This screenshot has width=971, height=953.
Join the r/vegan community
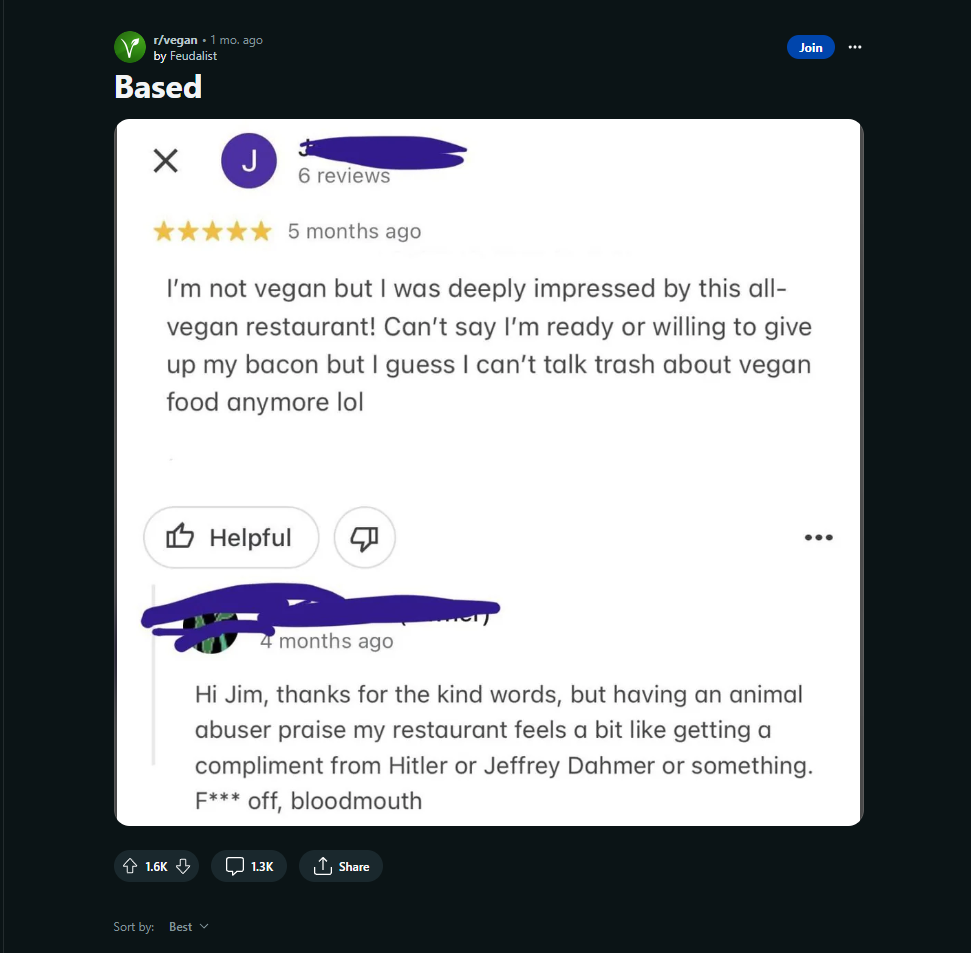pos(810,47)
